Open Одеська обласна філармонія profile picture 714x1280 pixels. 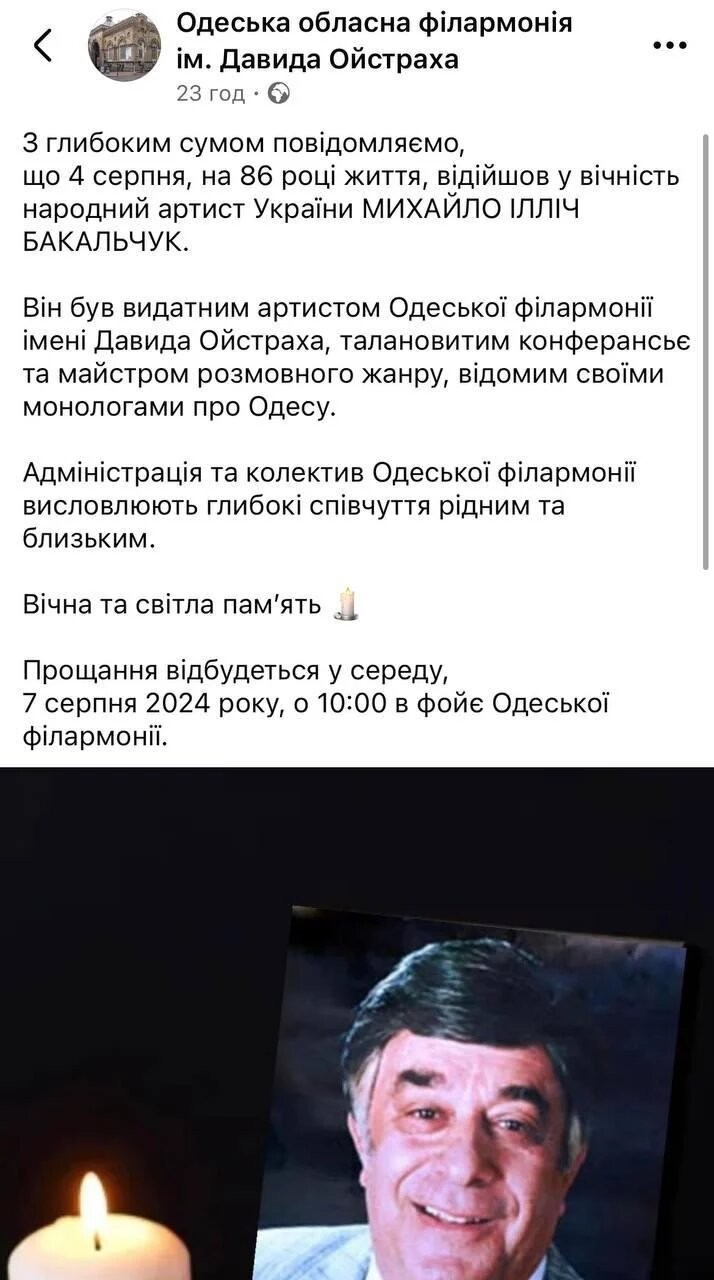(124, 45)
